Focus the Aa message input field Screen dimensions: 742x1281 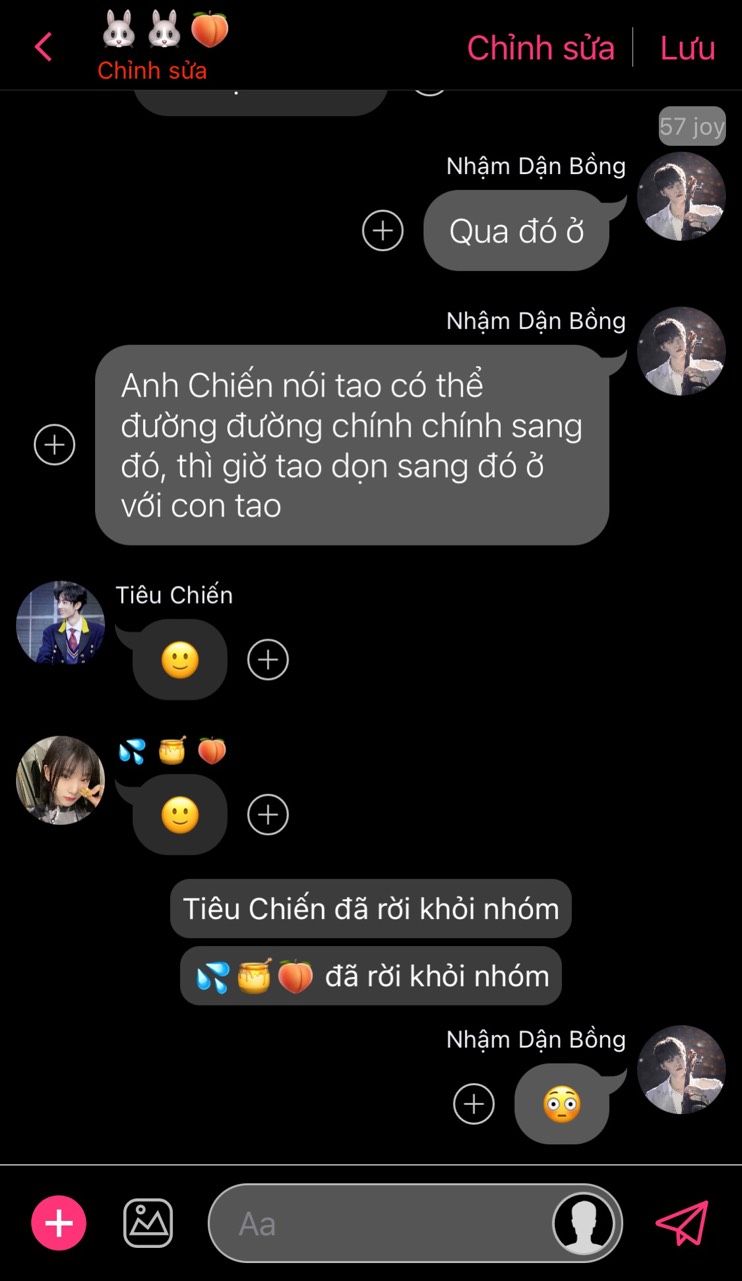[380, 1223]
